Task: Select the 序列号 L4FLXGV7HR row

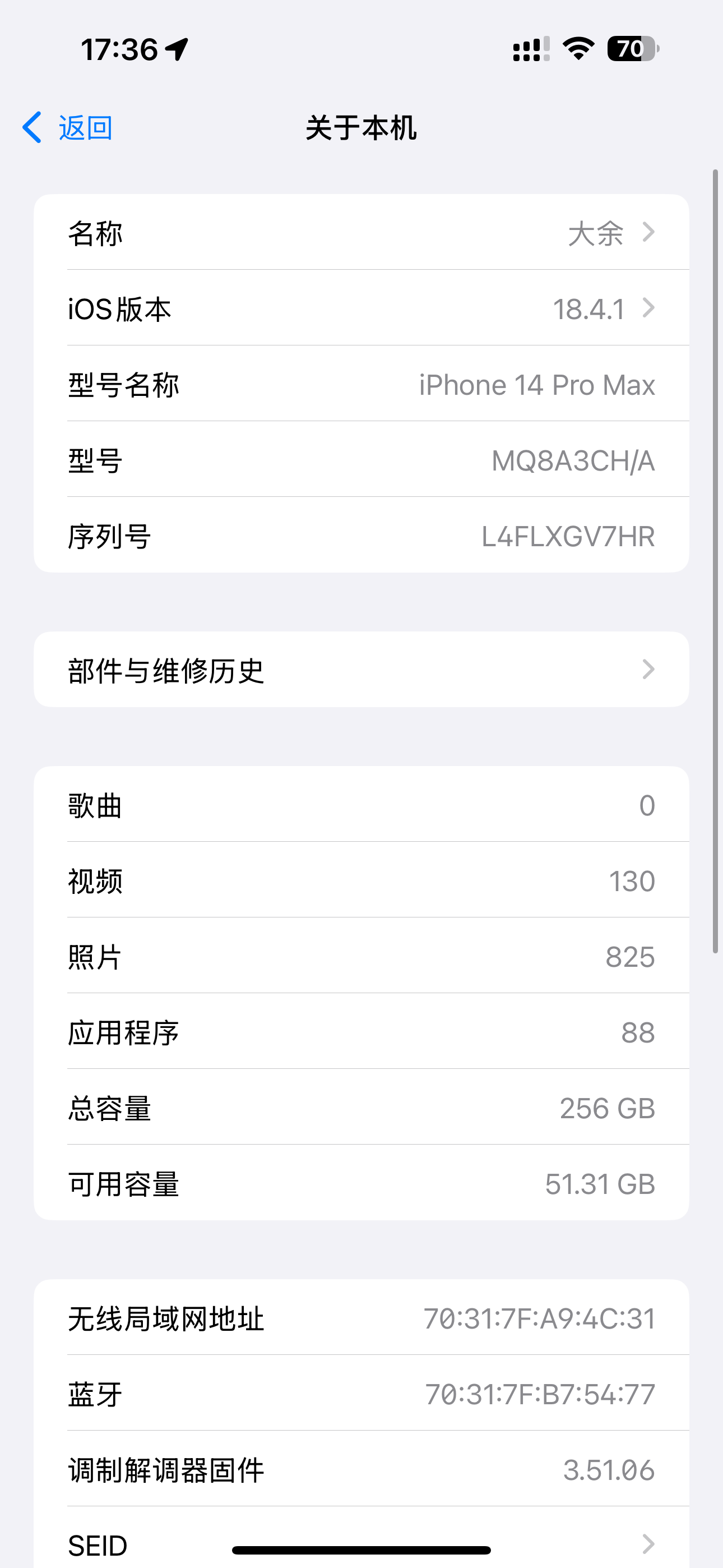Action: [361, 536]
